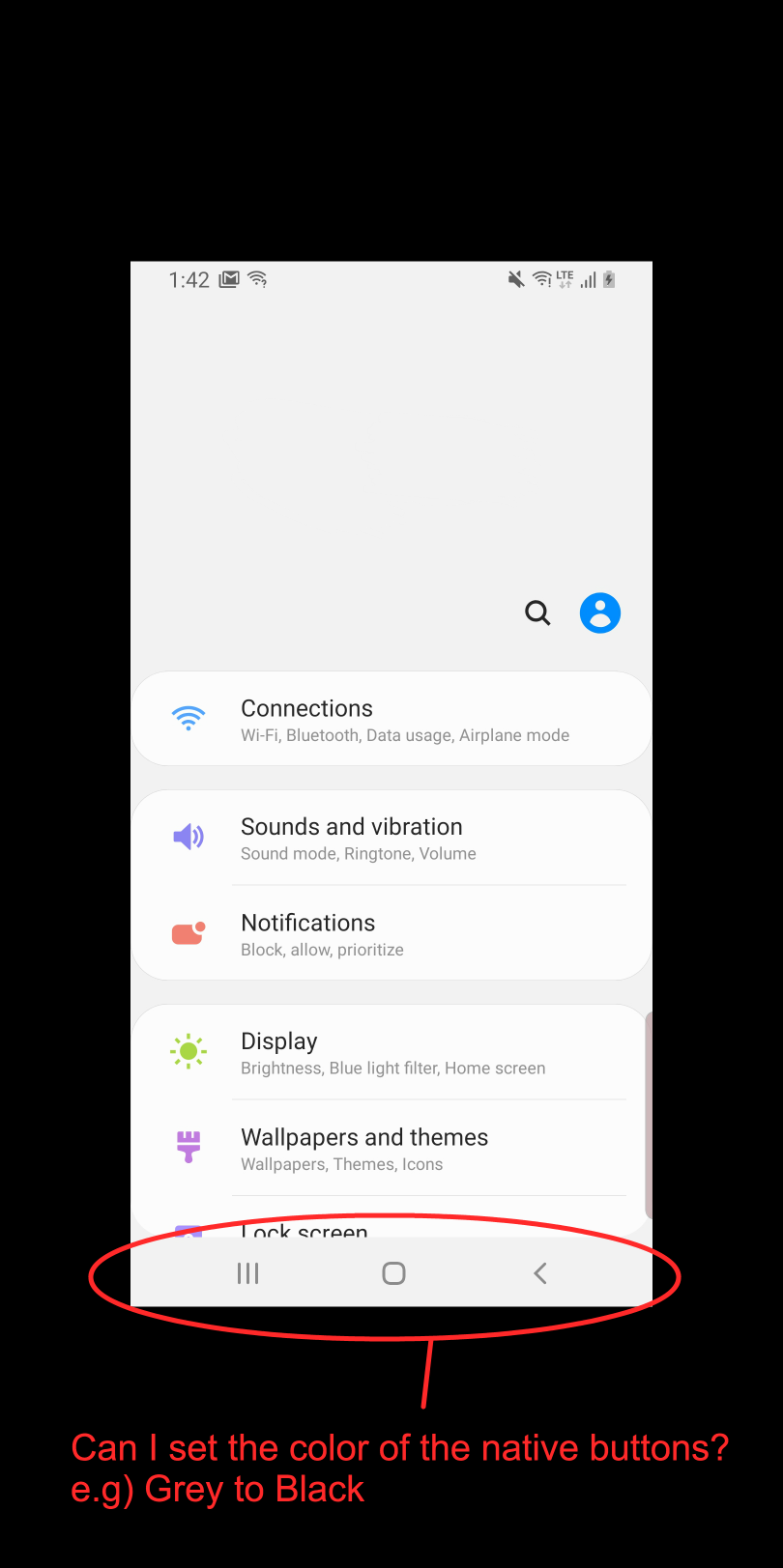Open Connections settings
The image size is (783, 1568).
click(391, 720)
